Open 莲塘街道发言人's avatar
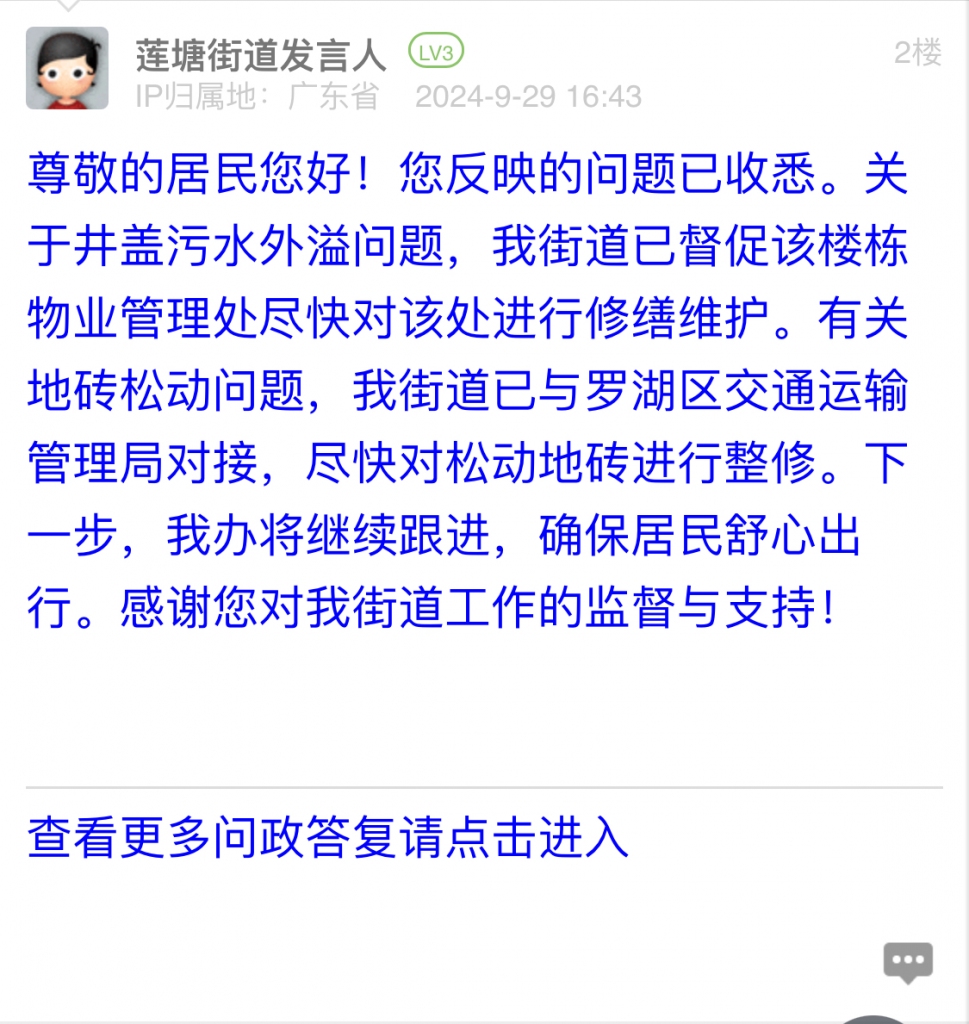The image size is (969, 1024). pyautogui.click(x=67, y=68)
